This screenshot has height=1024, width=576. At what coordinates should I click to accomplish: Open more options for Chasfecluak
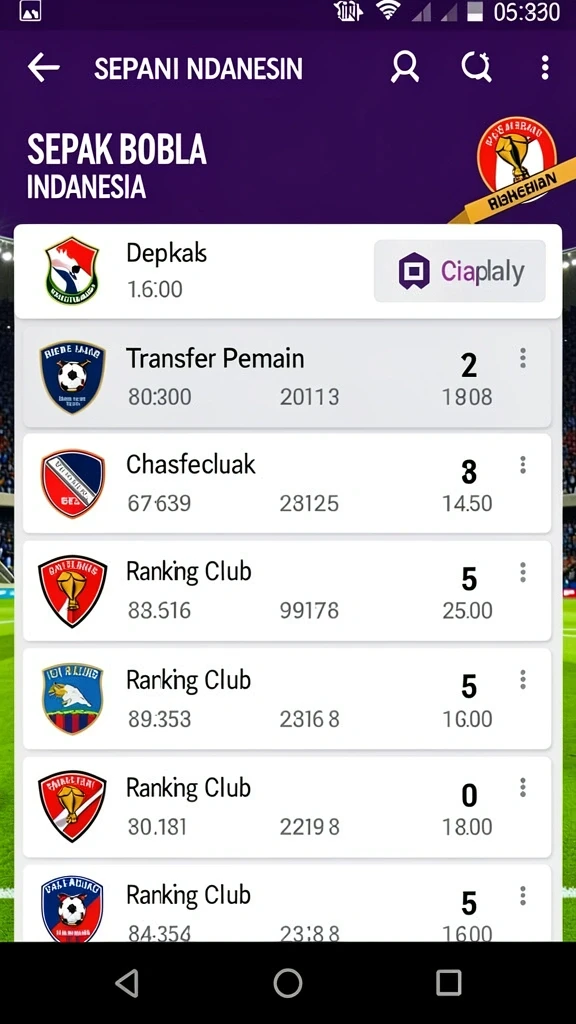522,465
